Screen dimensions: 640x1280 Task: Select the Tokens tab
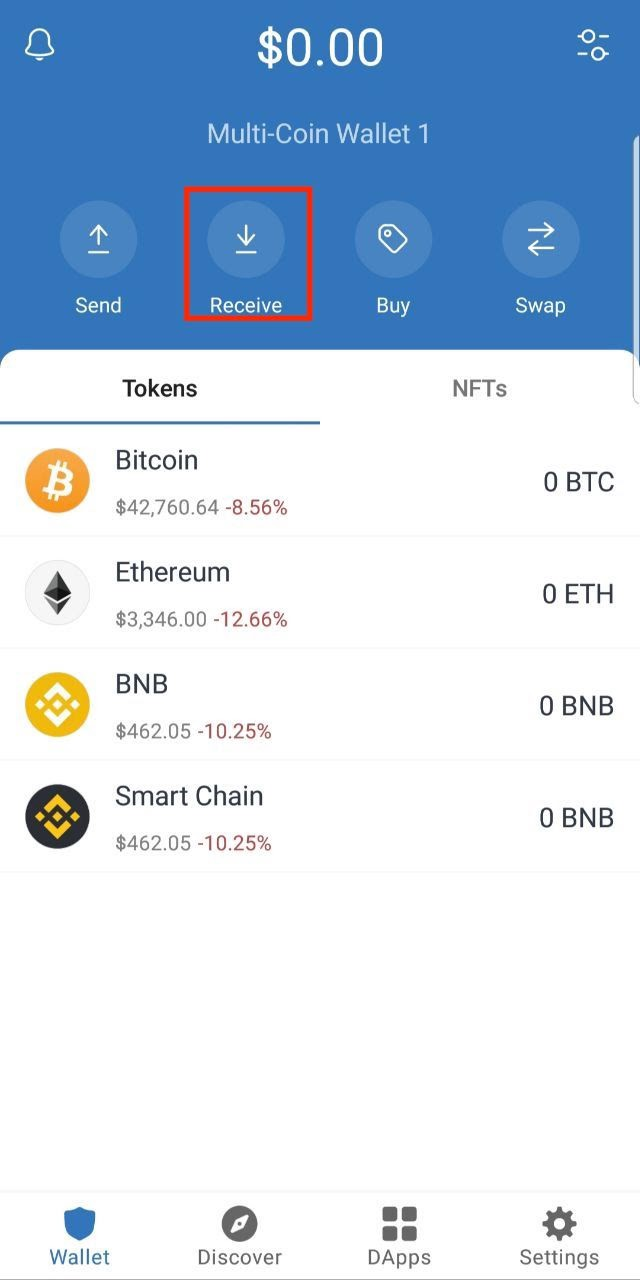[160, 388]
